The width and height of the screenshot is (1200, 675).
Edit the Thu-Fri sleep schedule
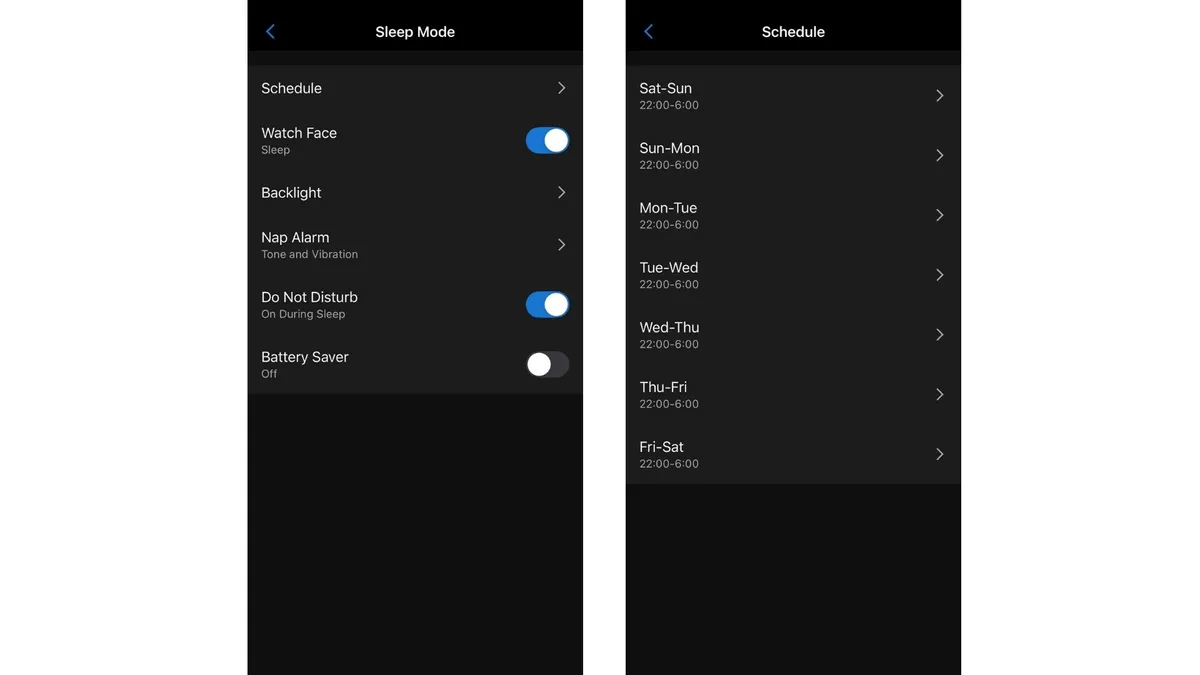(792, 395)
